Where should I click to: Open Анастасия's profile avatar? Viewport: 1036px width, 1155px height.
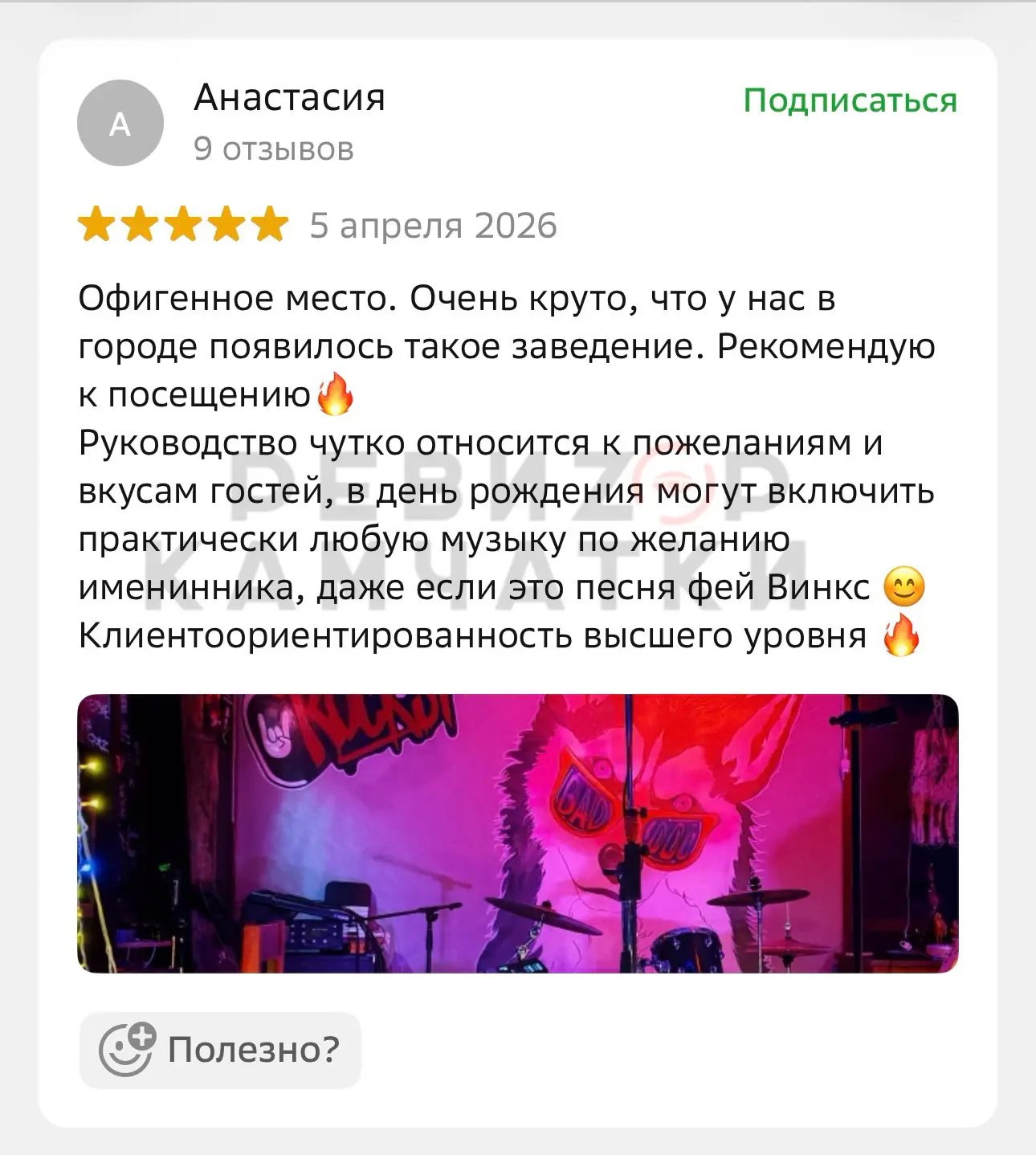point(120,124)
